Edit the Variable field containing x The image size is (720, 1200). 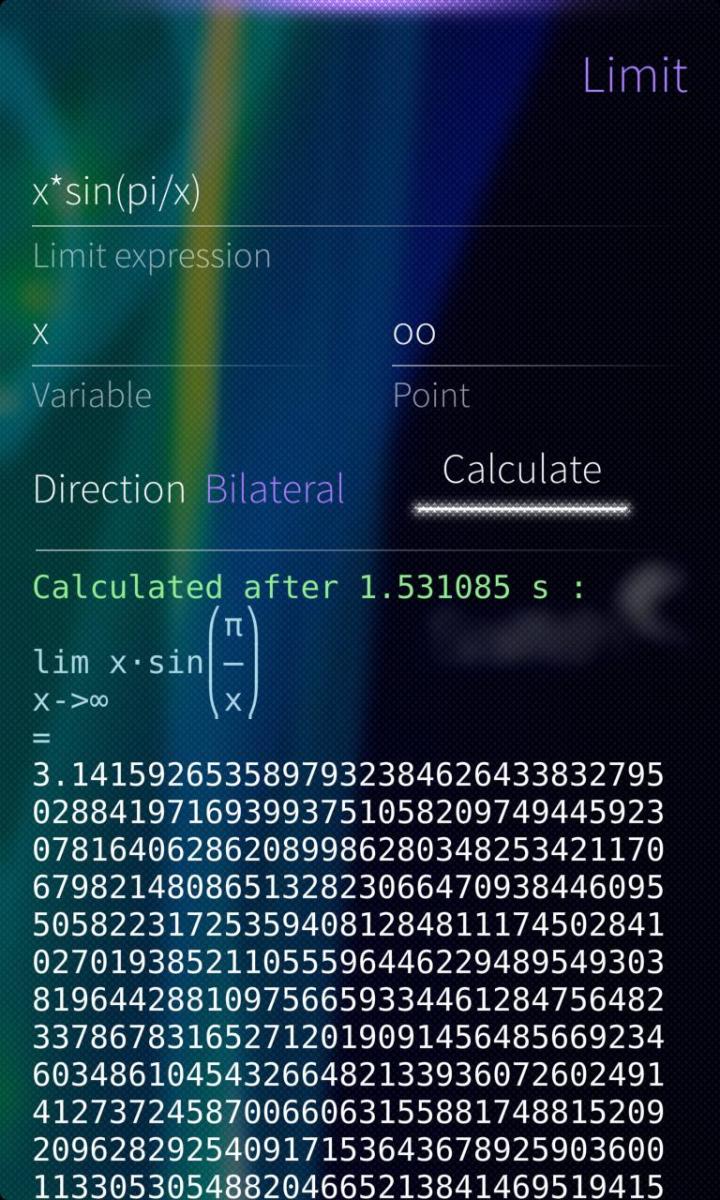point(170,334)
